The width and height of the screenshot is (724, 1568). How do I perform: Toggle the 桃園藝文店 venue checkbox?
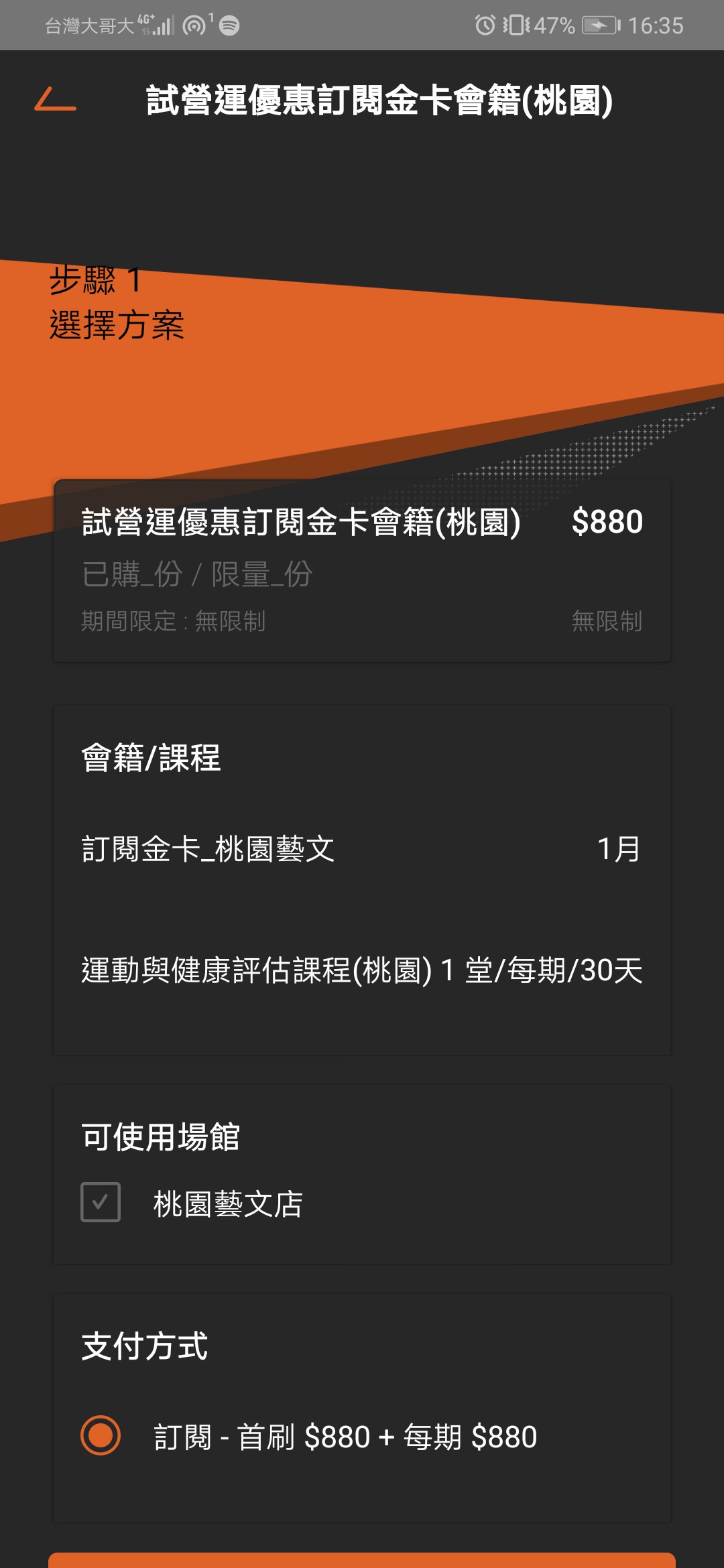coord(101,1202)
